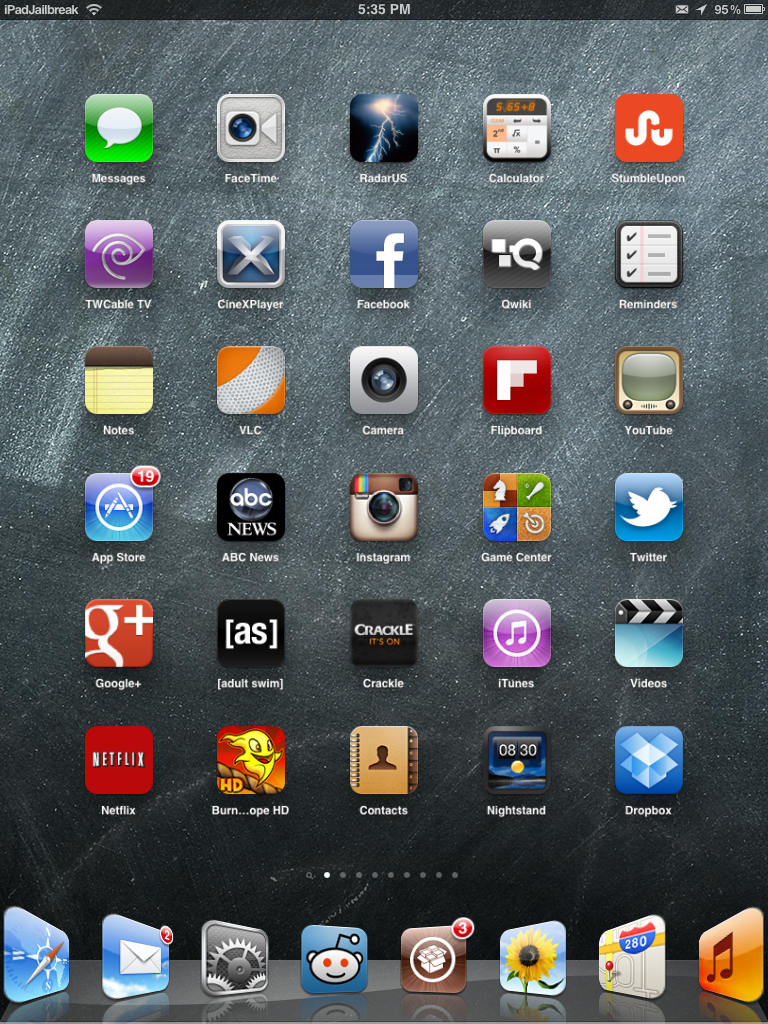Tap the home screen page indicator dots
768x1024 pixels.
click(x=384, y=875)
